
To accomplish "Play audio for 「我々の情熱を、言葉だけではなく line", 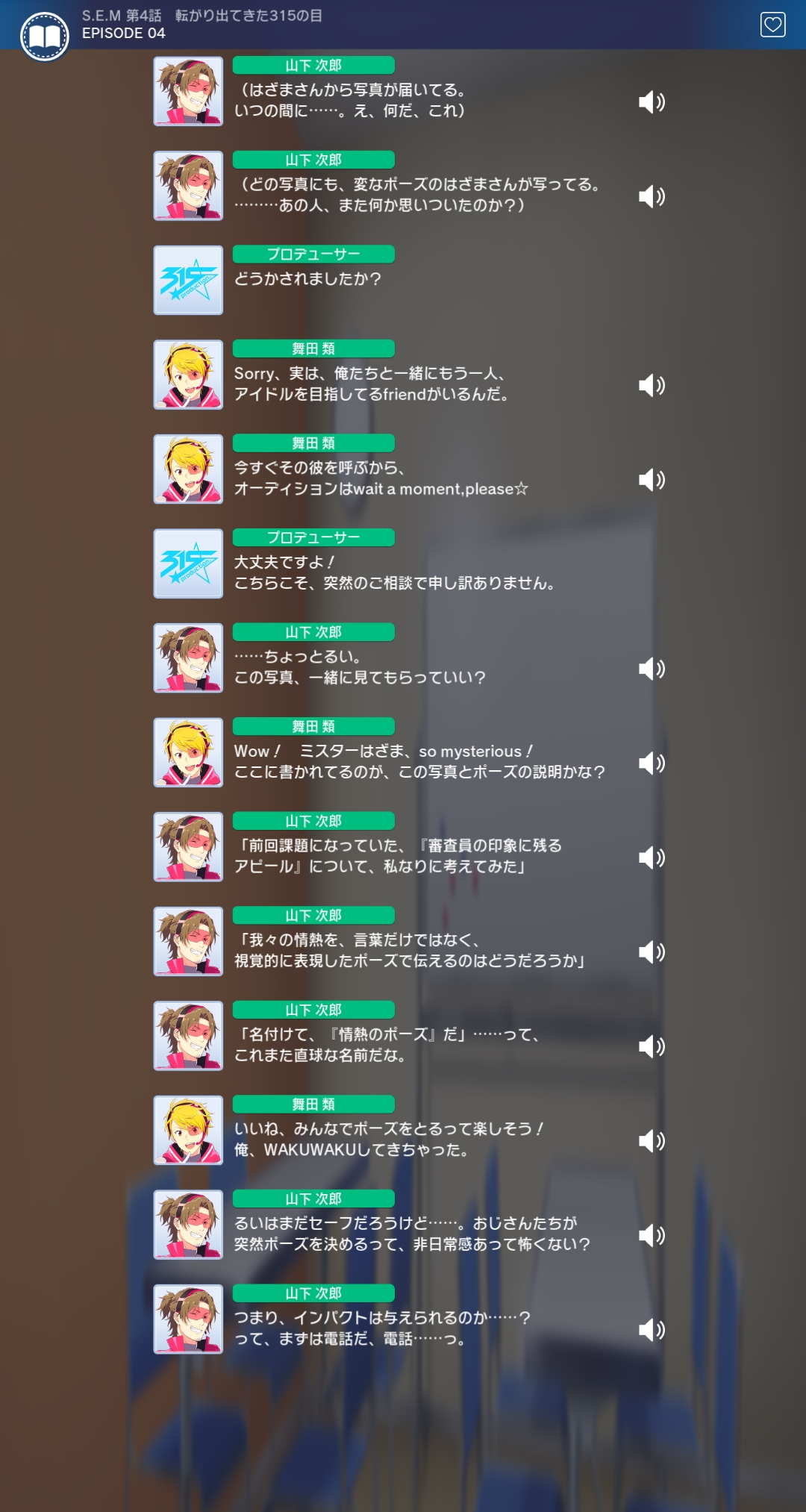I will tap(652, 952).
